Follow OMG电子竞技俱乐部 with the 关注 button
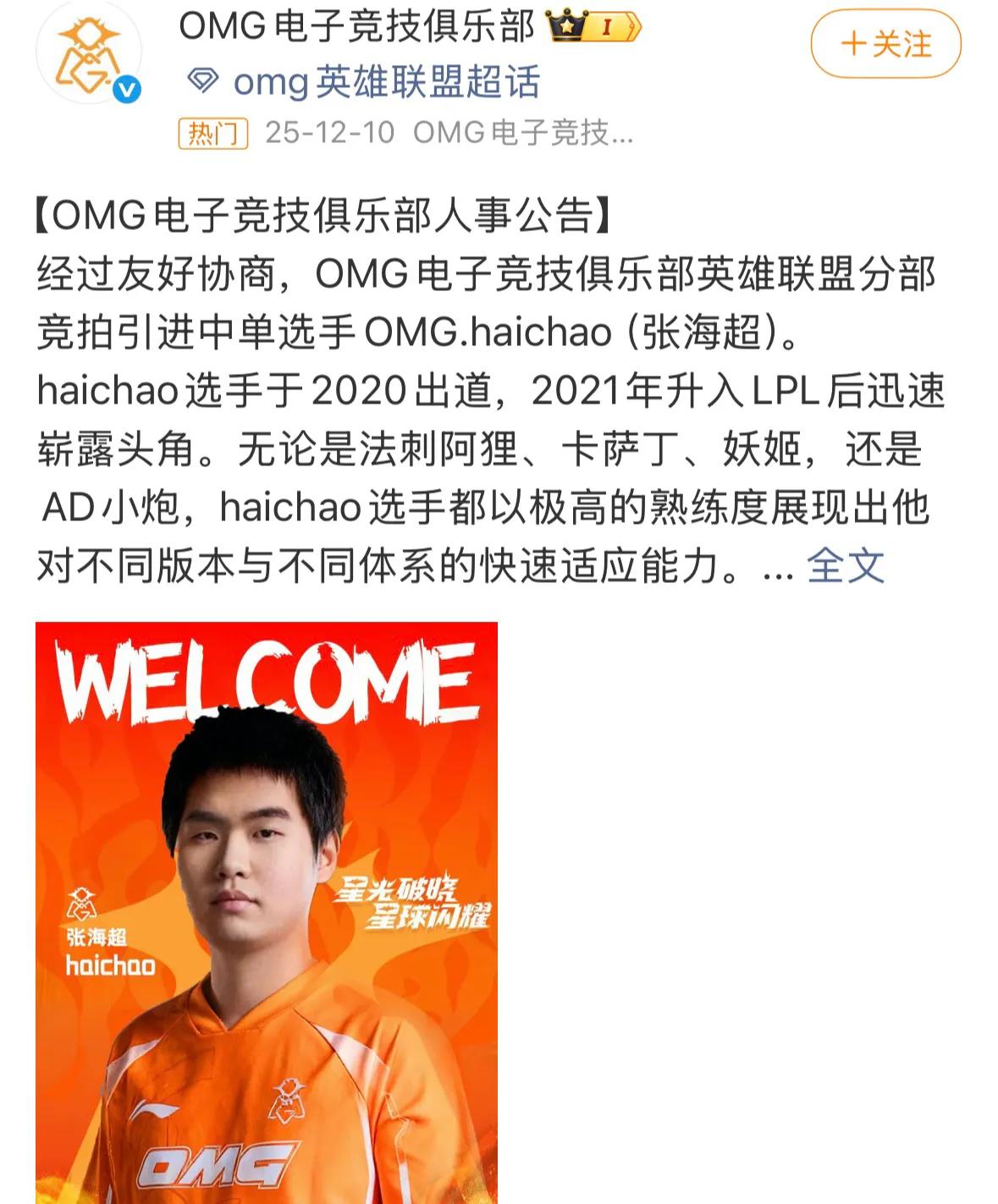The width and height of the screenshot is (998, 1204). pyautogui.click(x=885, y=43)
